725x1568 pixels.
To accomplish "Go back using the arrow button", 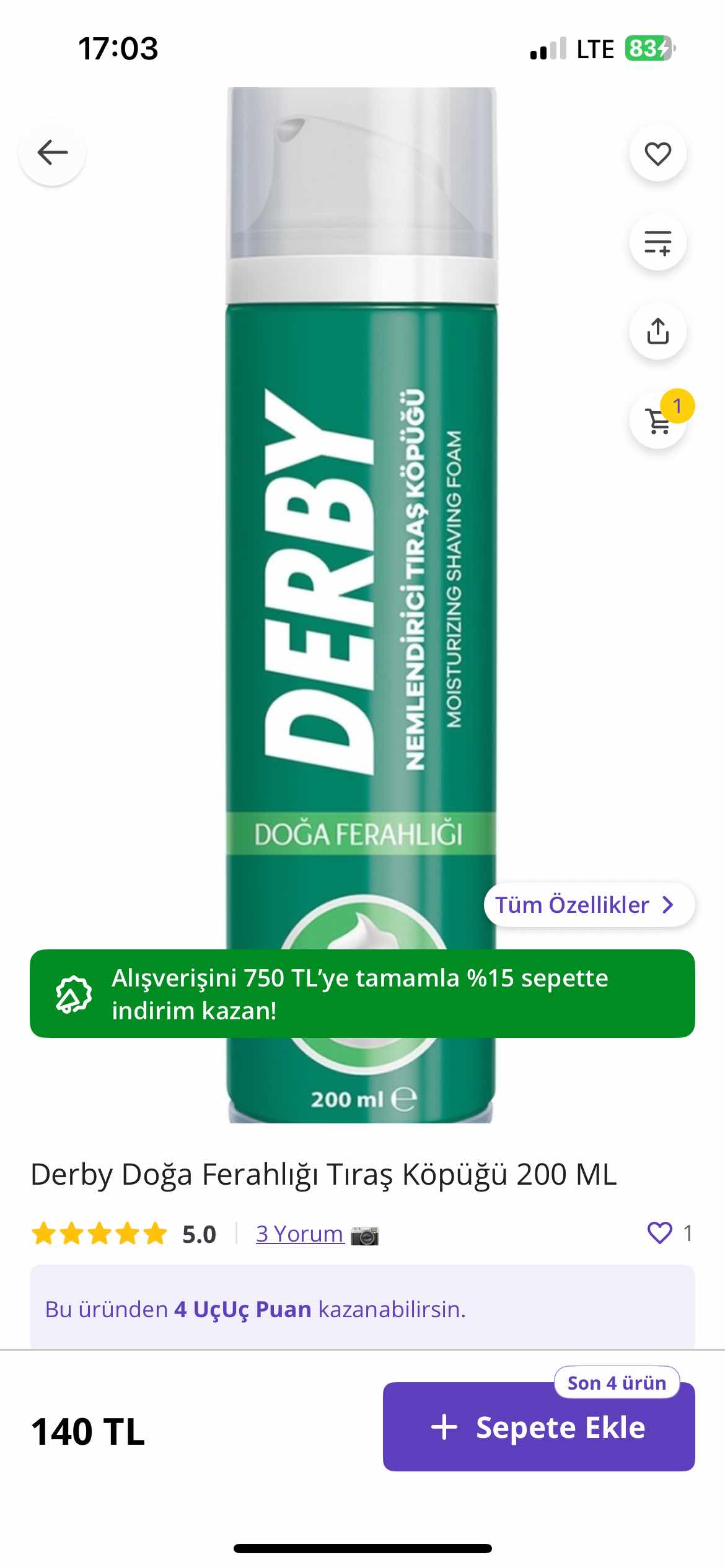I will click(53, 153).
